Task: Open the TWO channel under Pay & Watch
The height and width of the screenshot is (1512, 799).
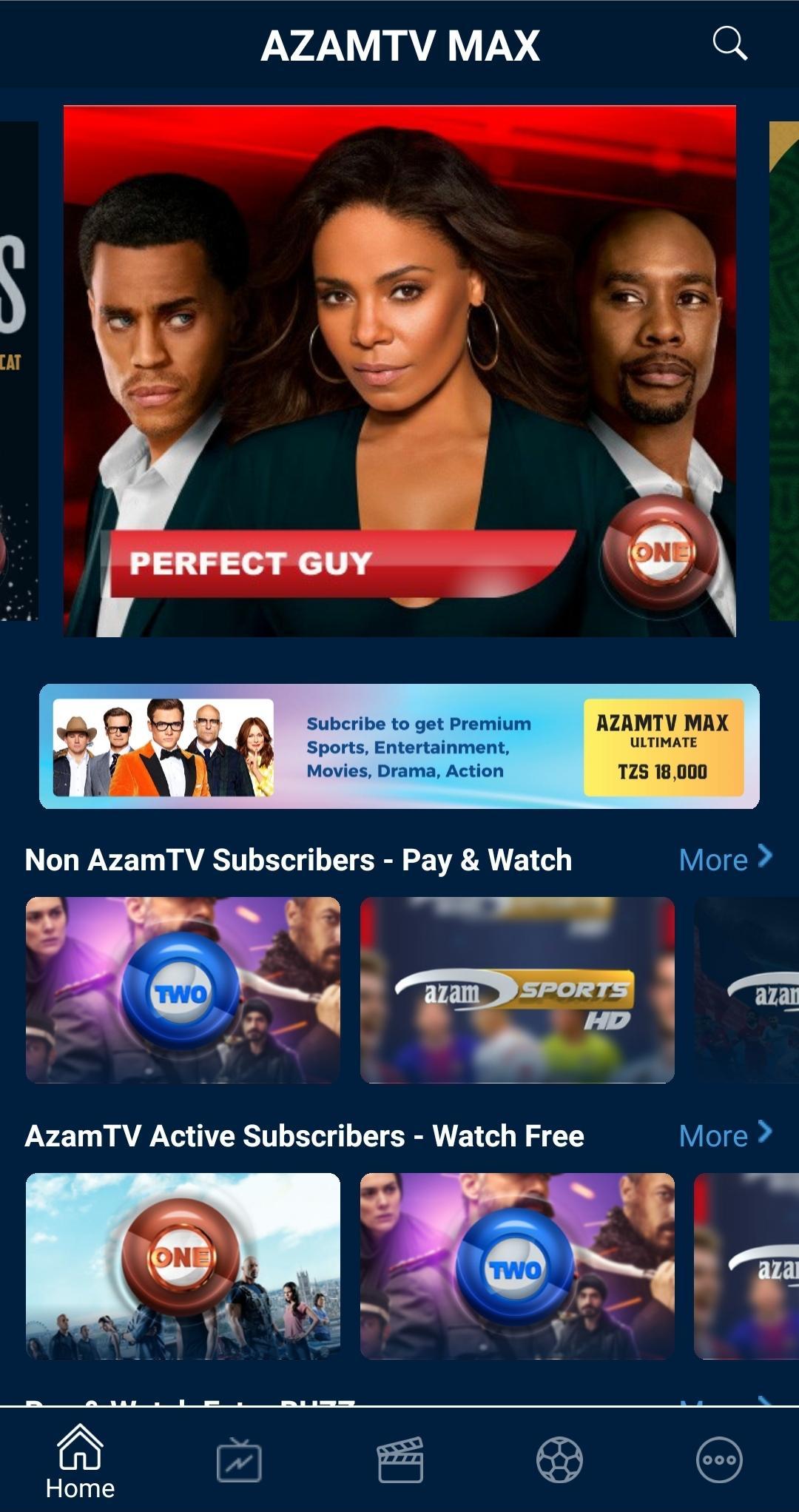Action: [x=183, y=990]
